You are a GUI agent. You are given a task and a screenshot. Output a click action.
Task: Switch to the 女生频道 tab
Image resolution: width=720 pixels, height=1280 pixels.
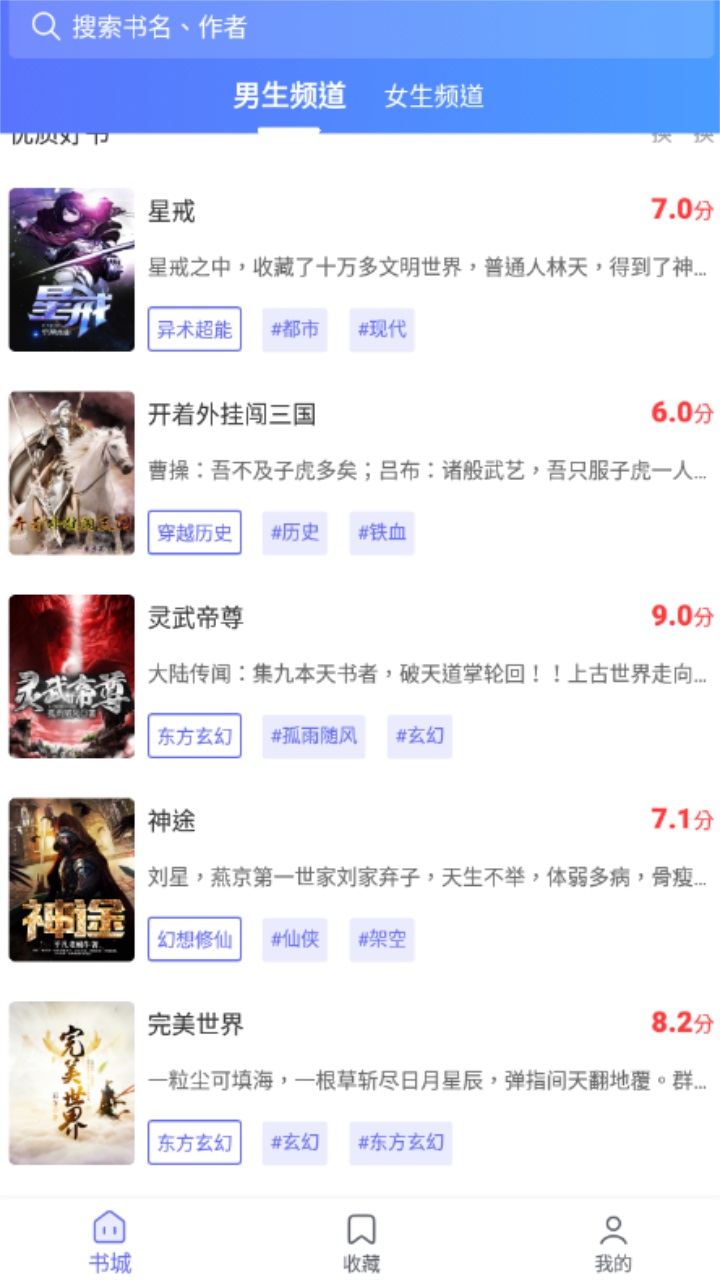pyautogui.click(x=434, y=98)
